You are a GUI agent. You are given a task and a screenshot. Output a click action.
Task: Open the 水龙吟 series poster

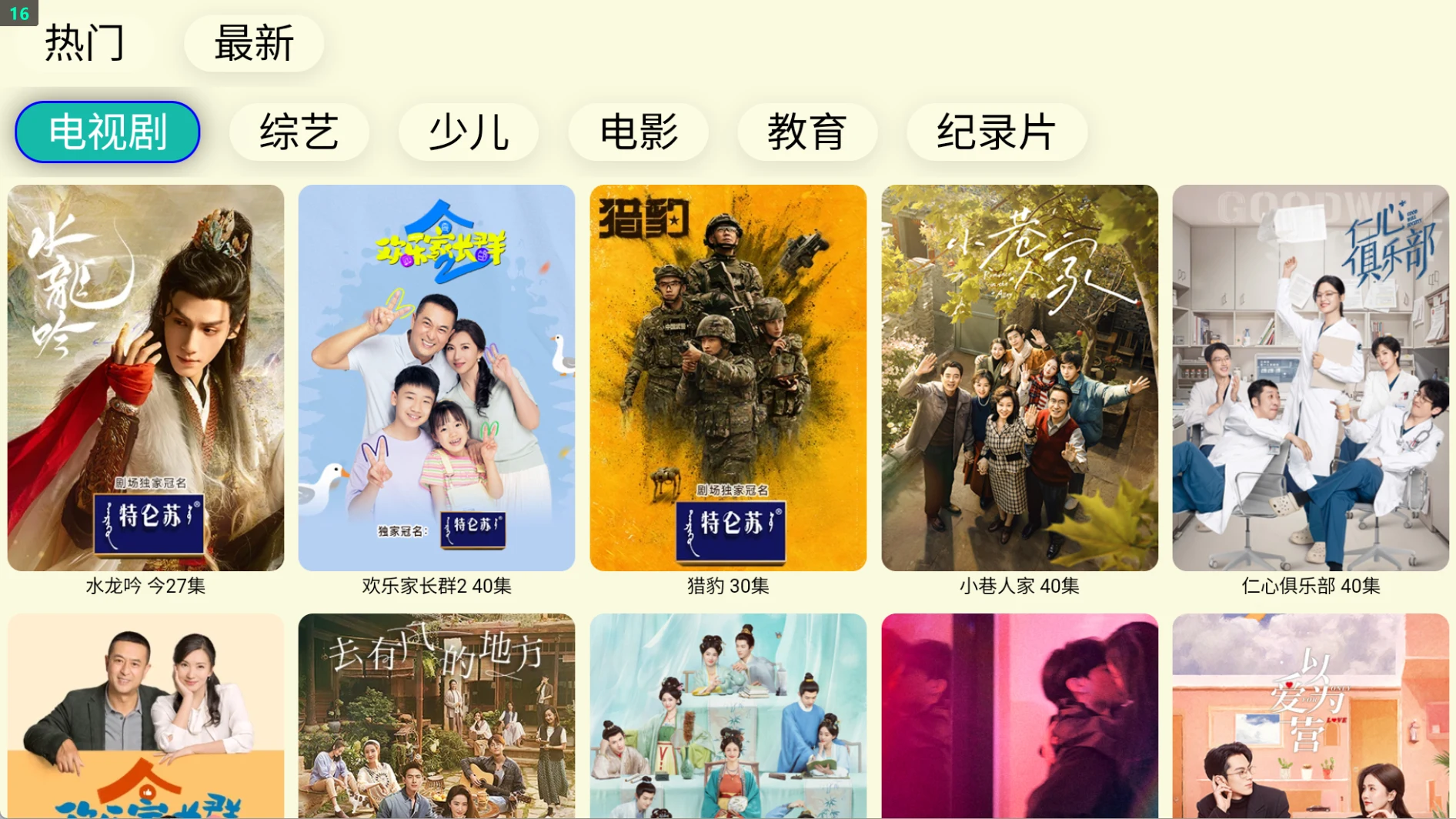tap(145, 378)
